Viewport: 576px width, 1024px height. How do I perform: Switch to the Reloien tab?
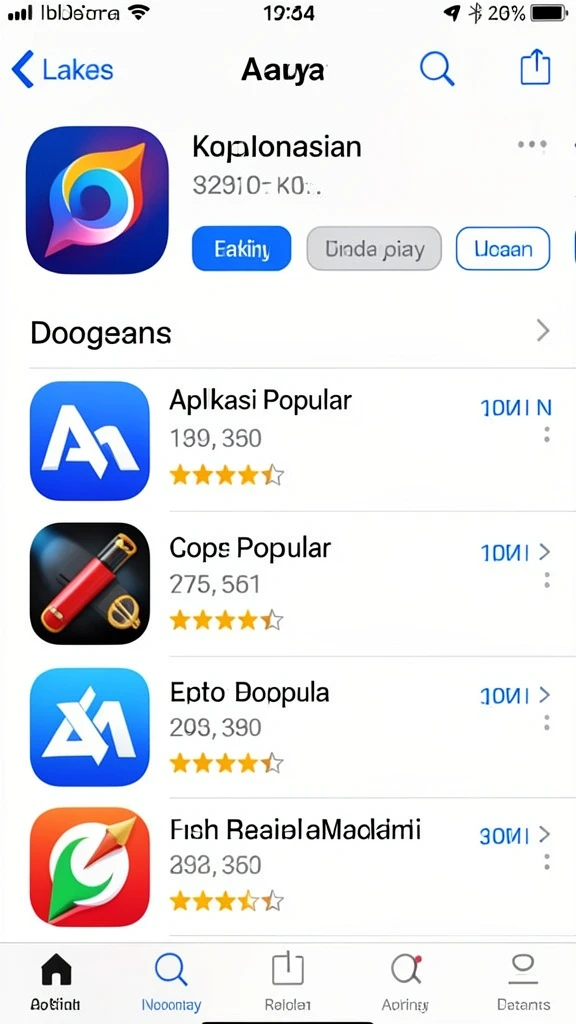tap(288, 982)
